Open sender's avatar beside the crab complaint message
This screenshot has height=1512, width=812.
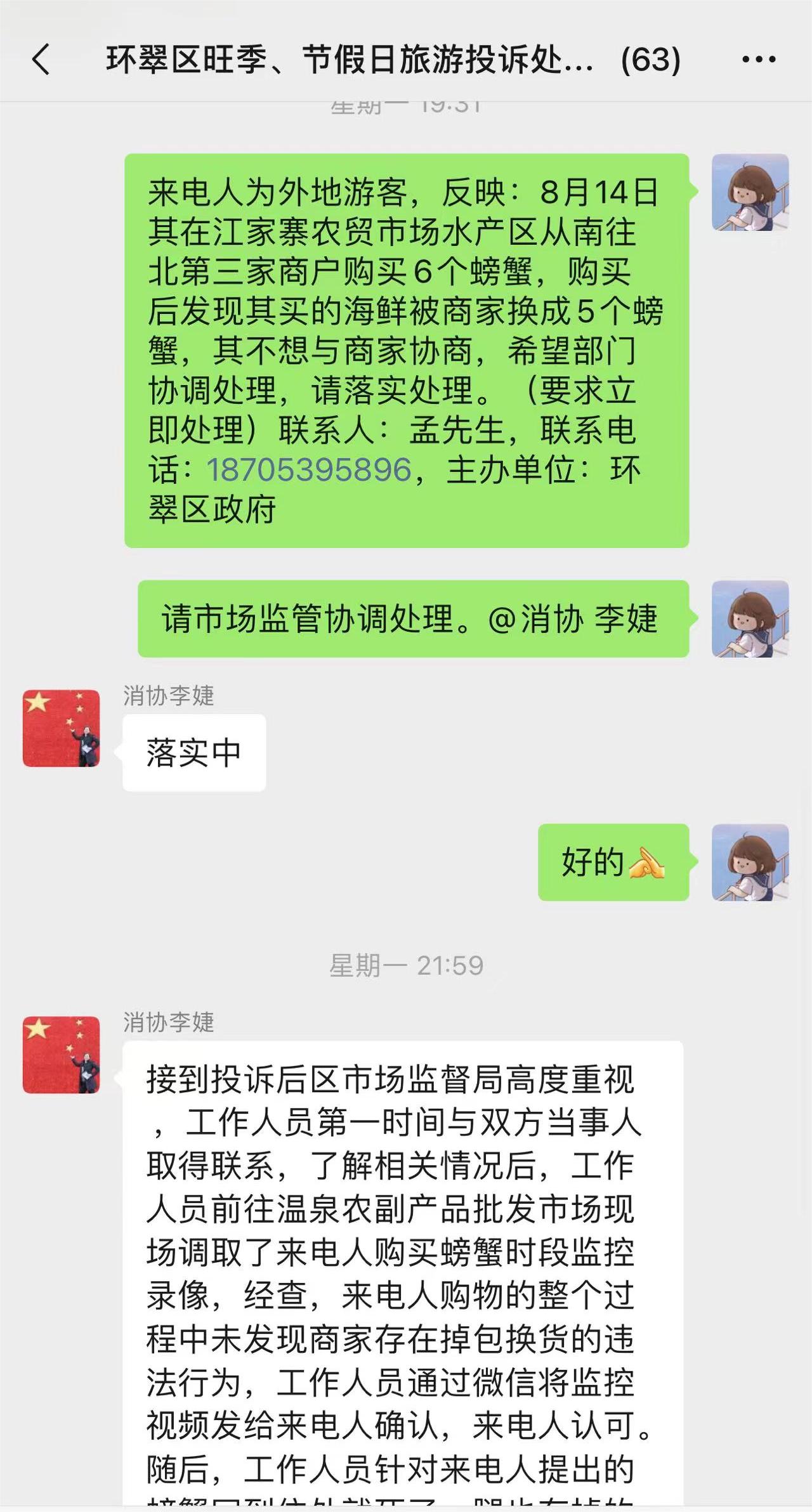[750, 192]
